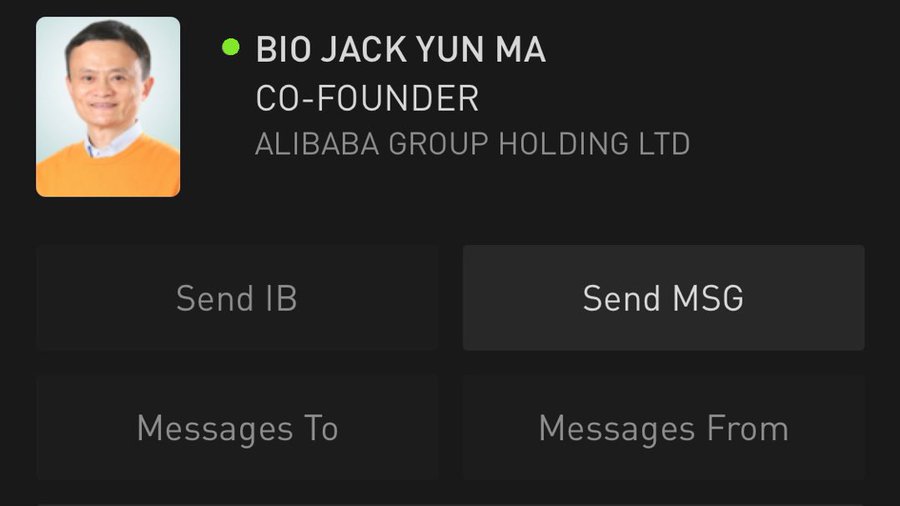Open the contact's profile photo
900x506 pixels.
108,106
